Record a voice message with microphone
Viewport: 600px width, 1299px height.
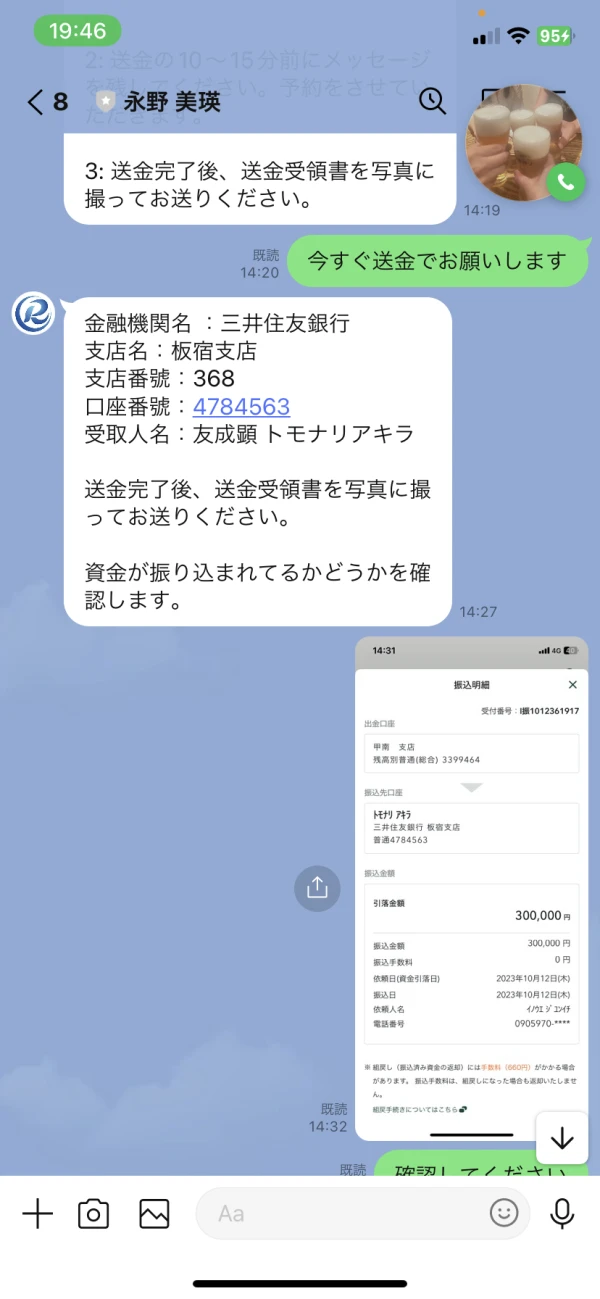pyautogui.click(x=562, y=1213)
